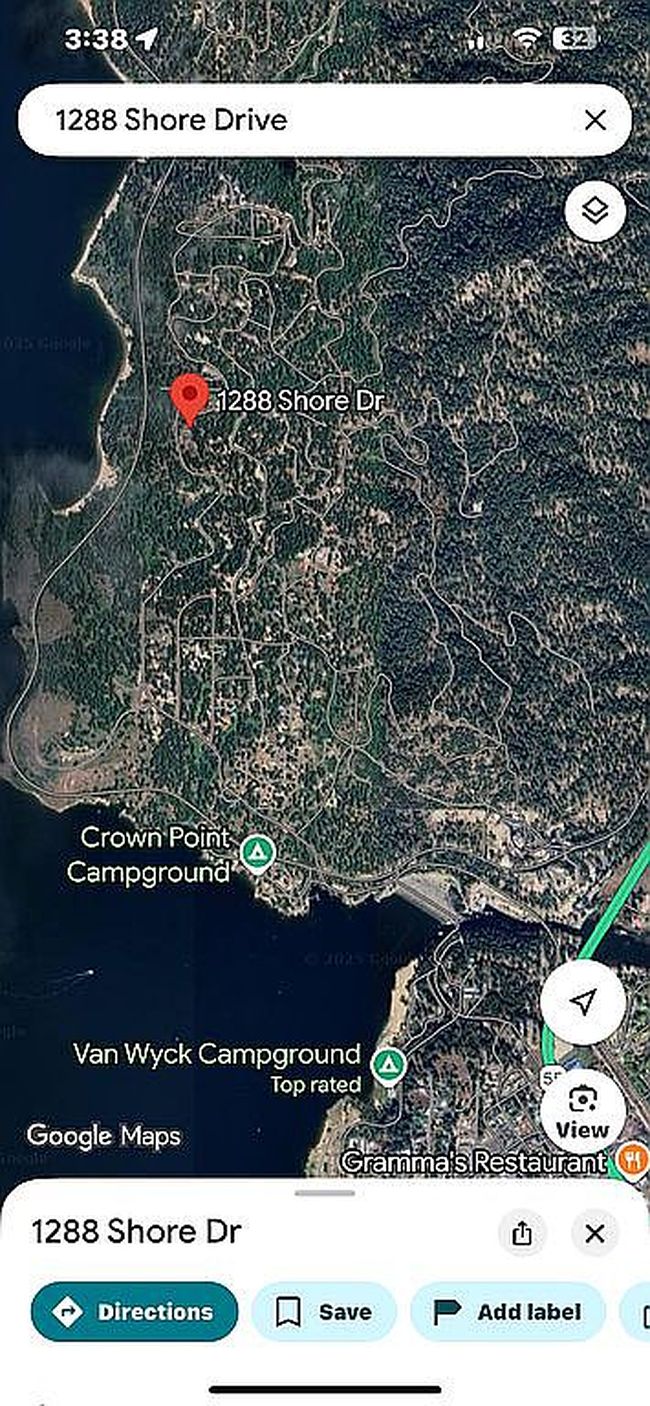
Task: Save this place to a list
Action: (x=323, y=1311)
